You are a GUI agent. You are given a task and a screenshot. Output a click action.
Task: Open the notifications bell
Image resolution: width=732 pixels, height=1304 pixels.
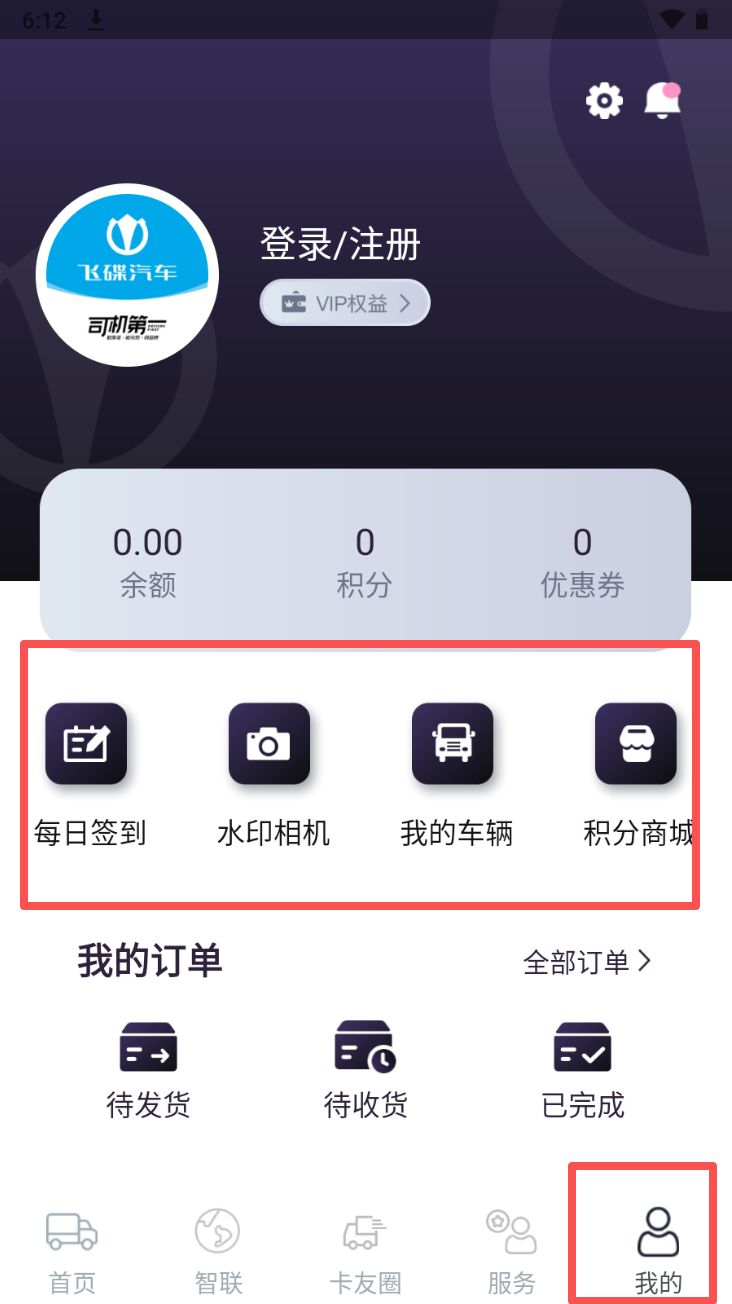pos(662,100)
